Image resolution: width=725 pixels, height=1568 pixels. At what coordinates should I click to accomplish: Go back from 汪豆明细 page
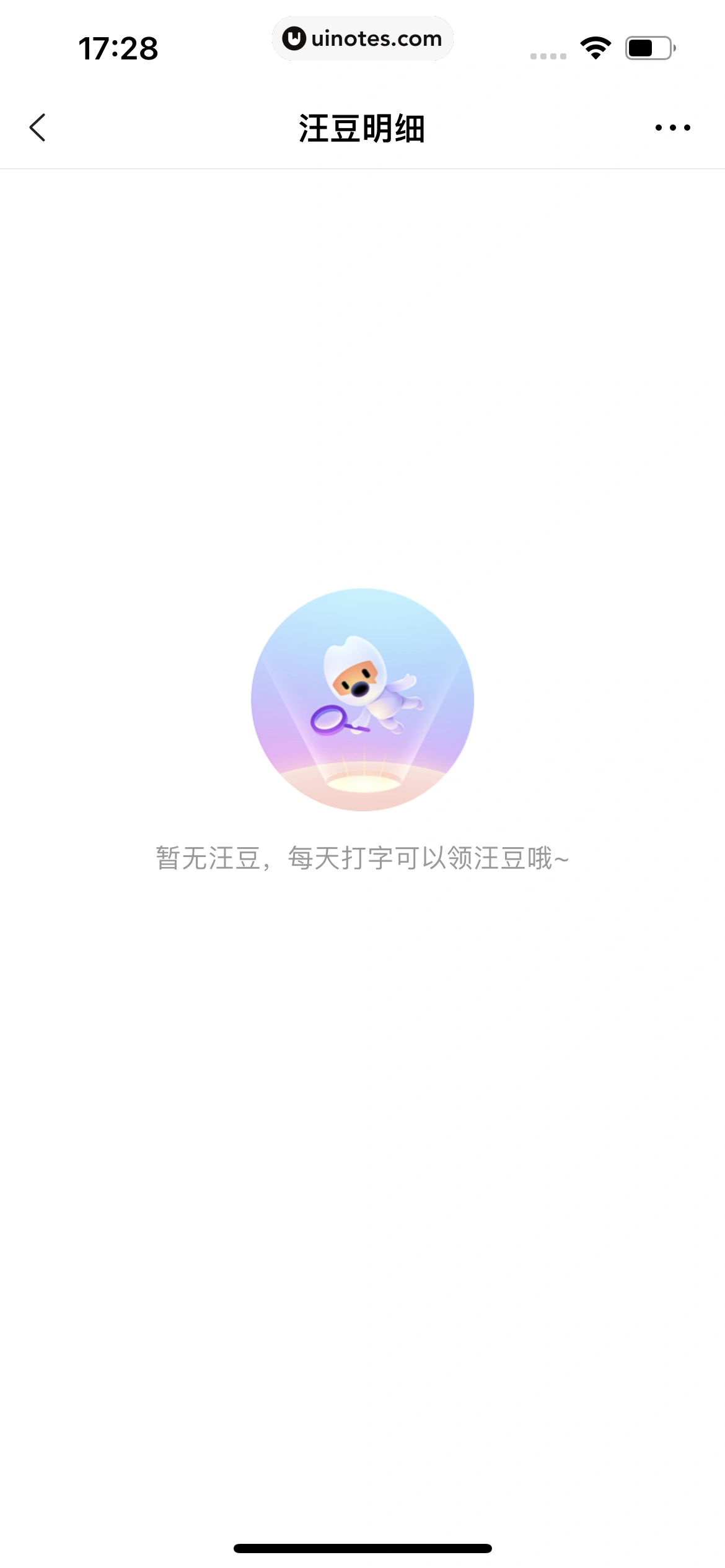(x=38, y=128)
